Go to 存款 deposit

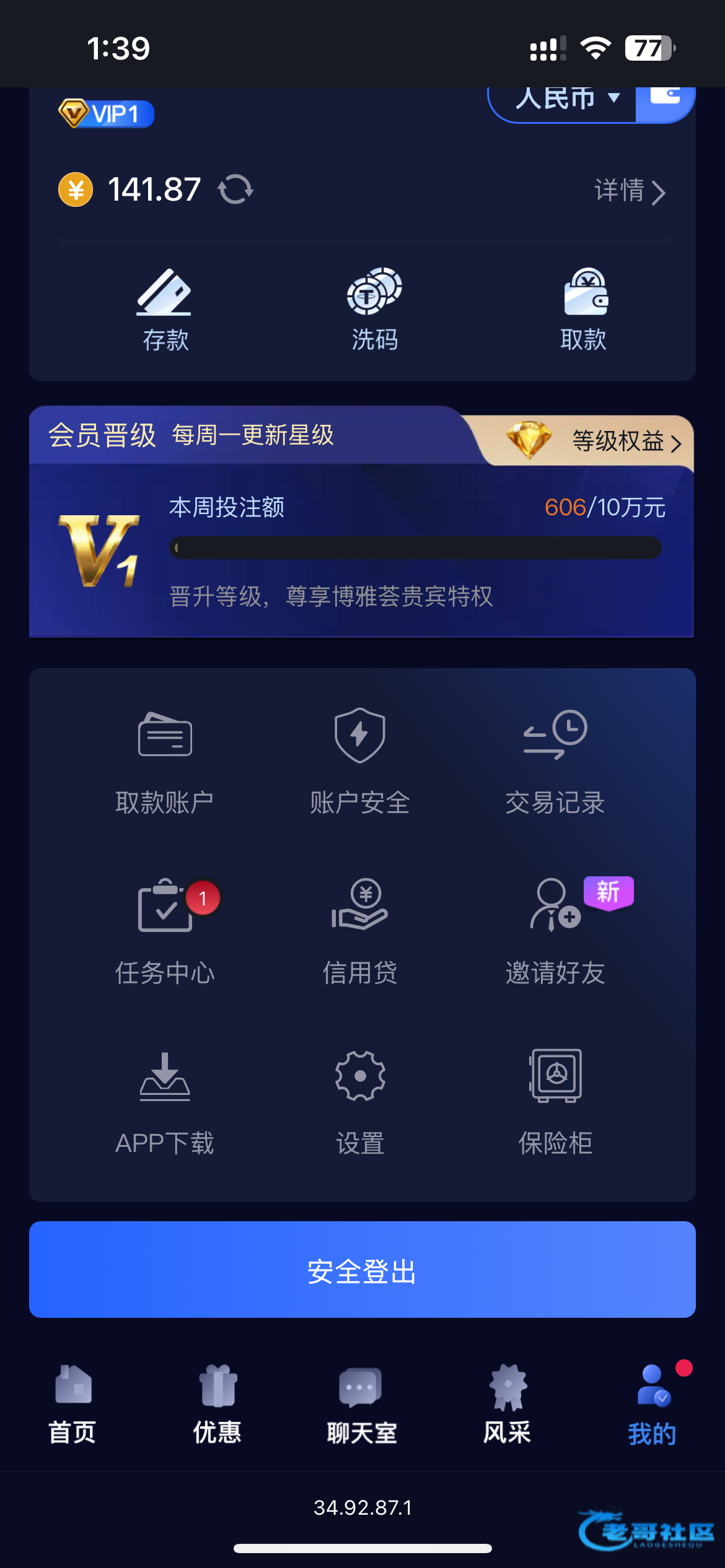tap(165, 310)
